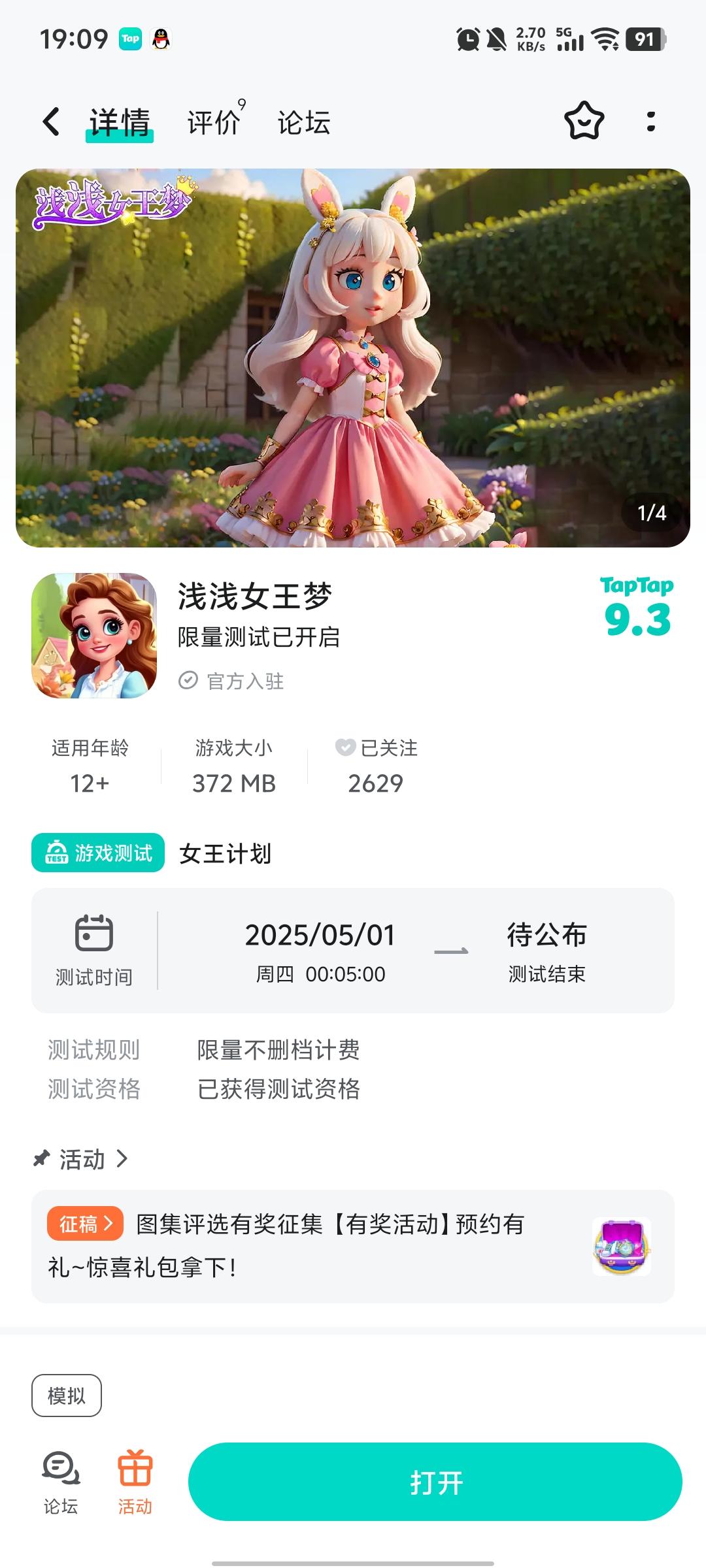The height and width of the screenshot is (1568, 706).
Task: Go back using the top-left arrow
Action: click(51, 122)
